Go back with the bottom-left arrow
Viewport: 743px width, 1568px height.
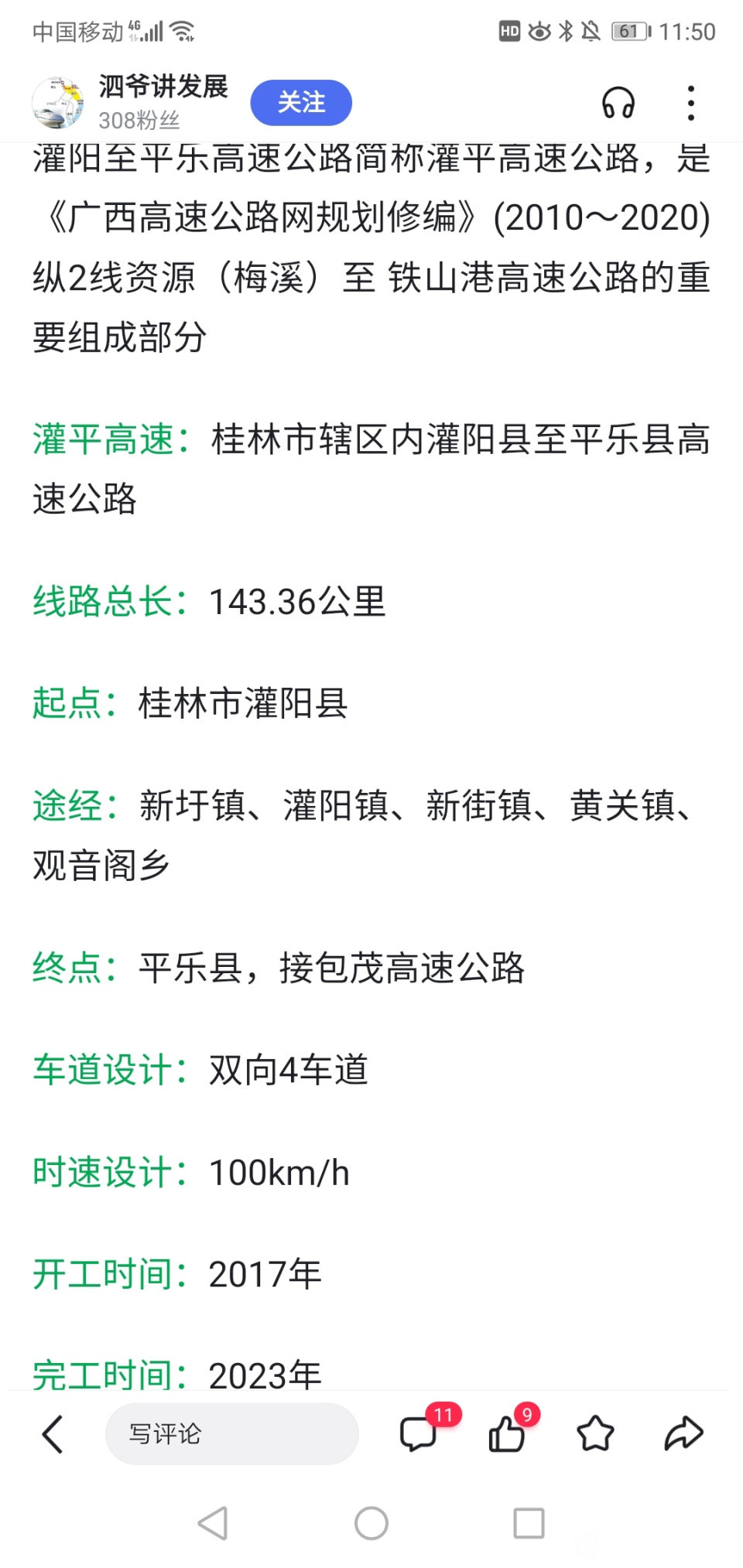pyautogui.click(x=53, y=1434)
